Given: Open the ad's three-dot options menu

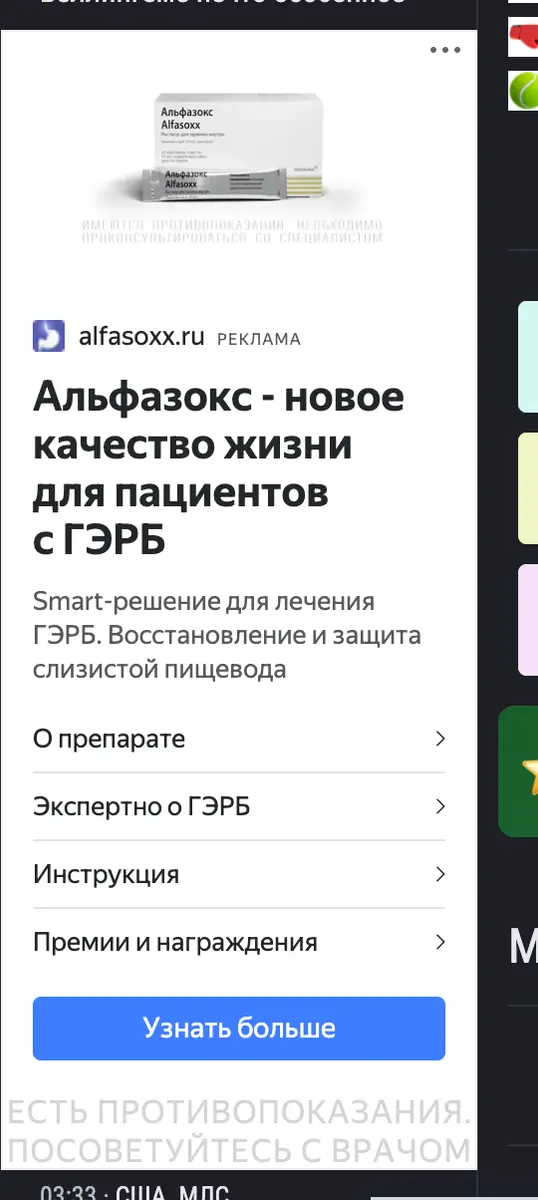Looking at the screenshot, I should pyautogui.click(x=445, y=50).
